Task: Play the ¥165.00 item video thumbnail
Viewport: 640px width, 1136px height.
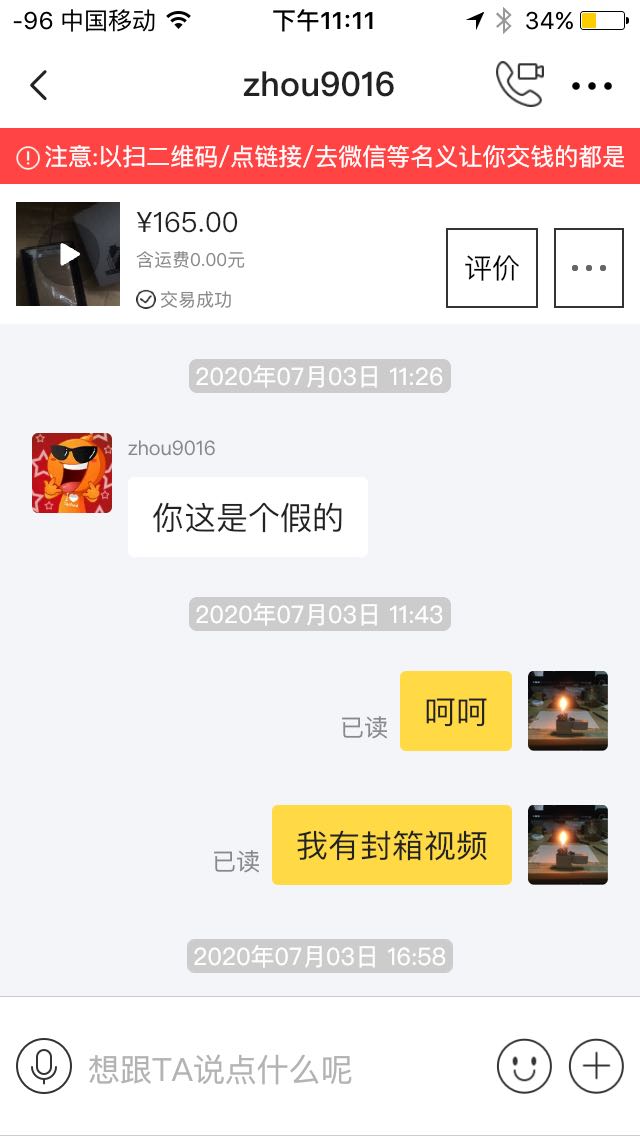Action: (x=68, y=254)
